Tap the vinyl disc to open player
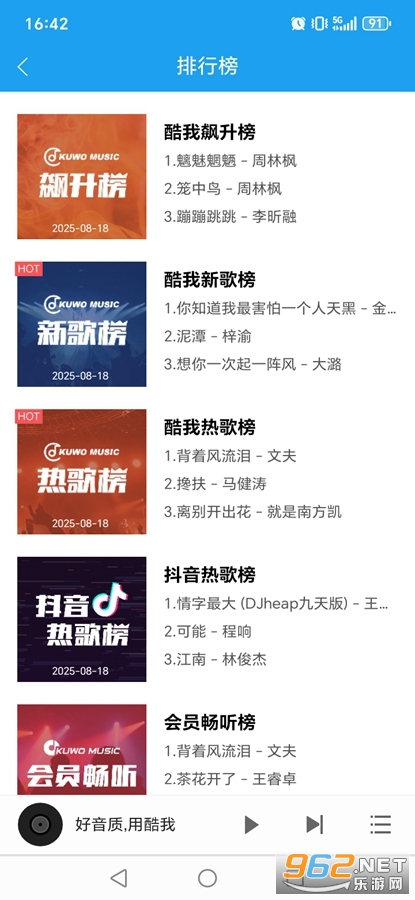415x900 pixels. click(40, 825)
